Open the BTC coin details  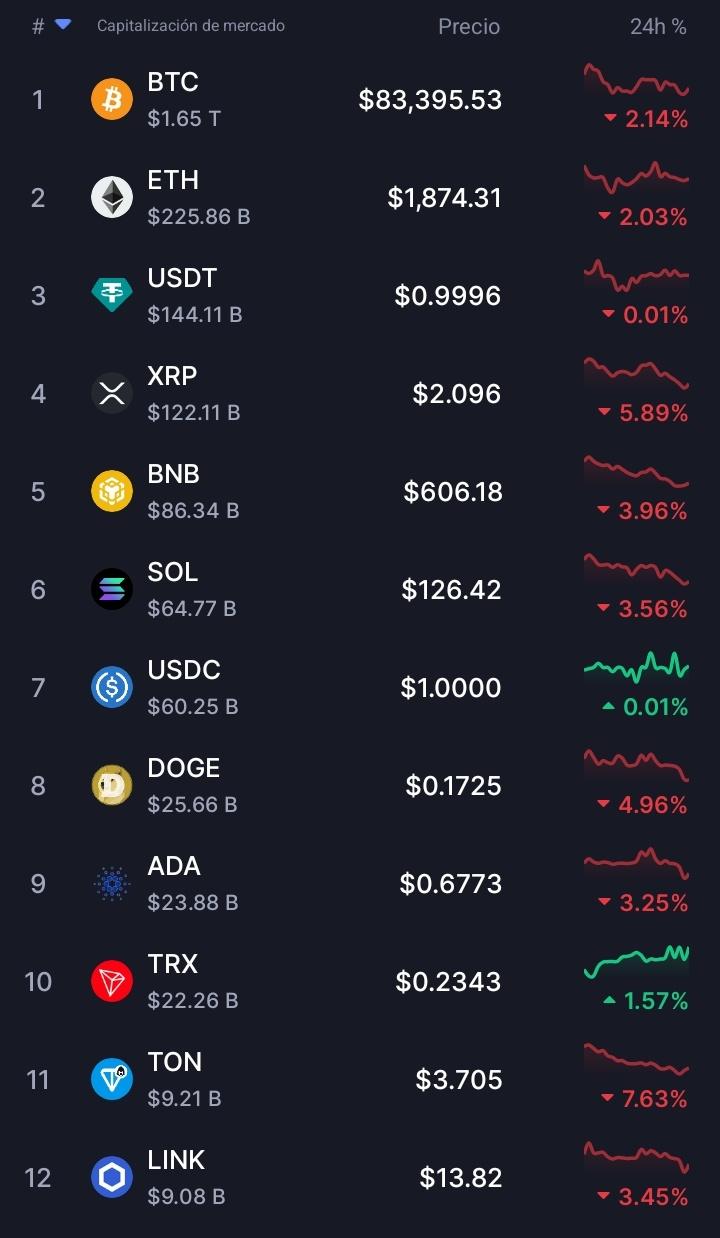(x=360, y=100)
